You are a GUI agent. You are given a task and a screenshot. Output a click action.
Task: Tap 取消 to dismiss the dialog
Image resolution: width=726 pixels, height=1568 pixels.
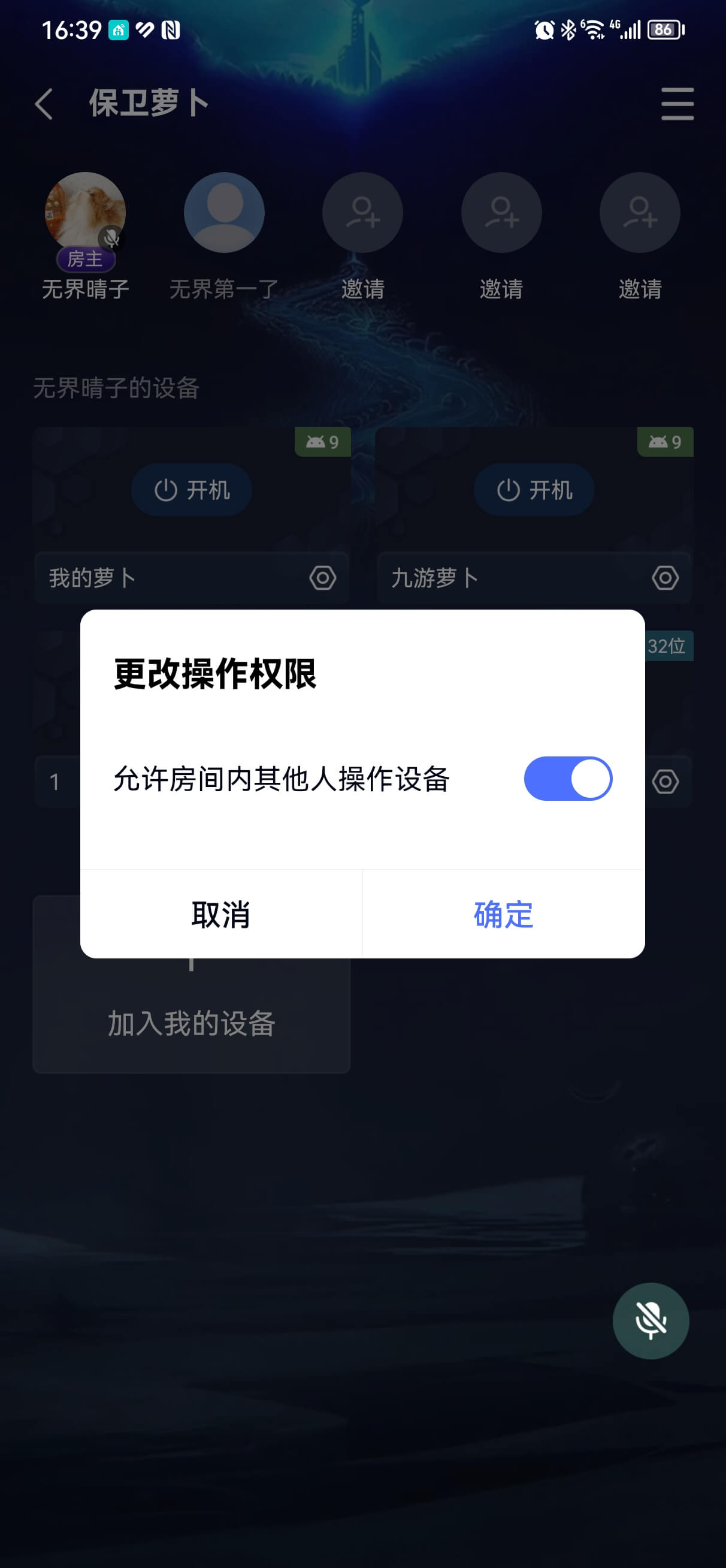point(221,914)
